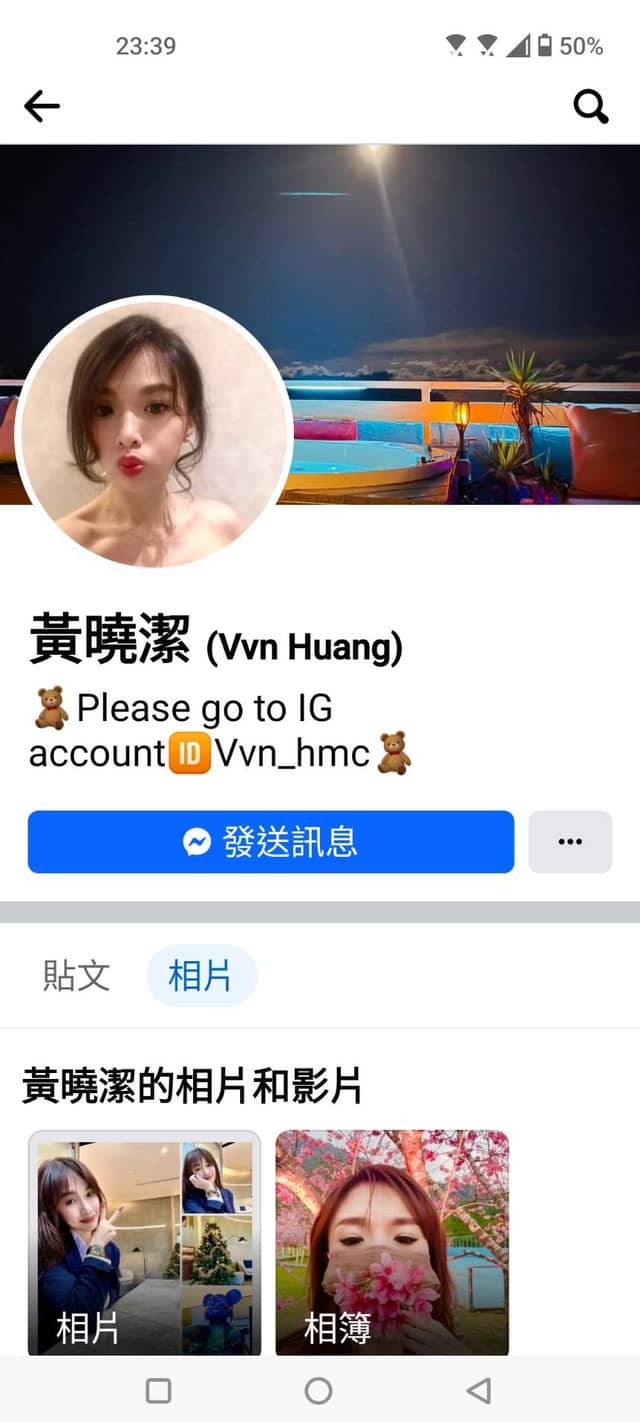Switch to the 貼文 tab
The width and height of the screenshot is (640, 1422).
click(x=76, y=975)
